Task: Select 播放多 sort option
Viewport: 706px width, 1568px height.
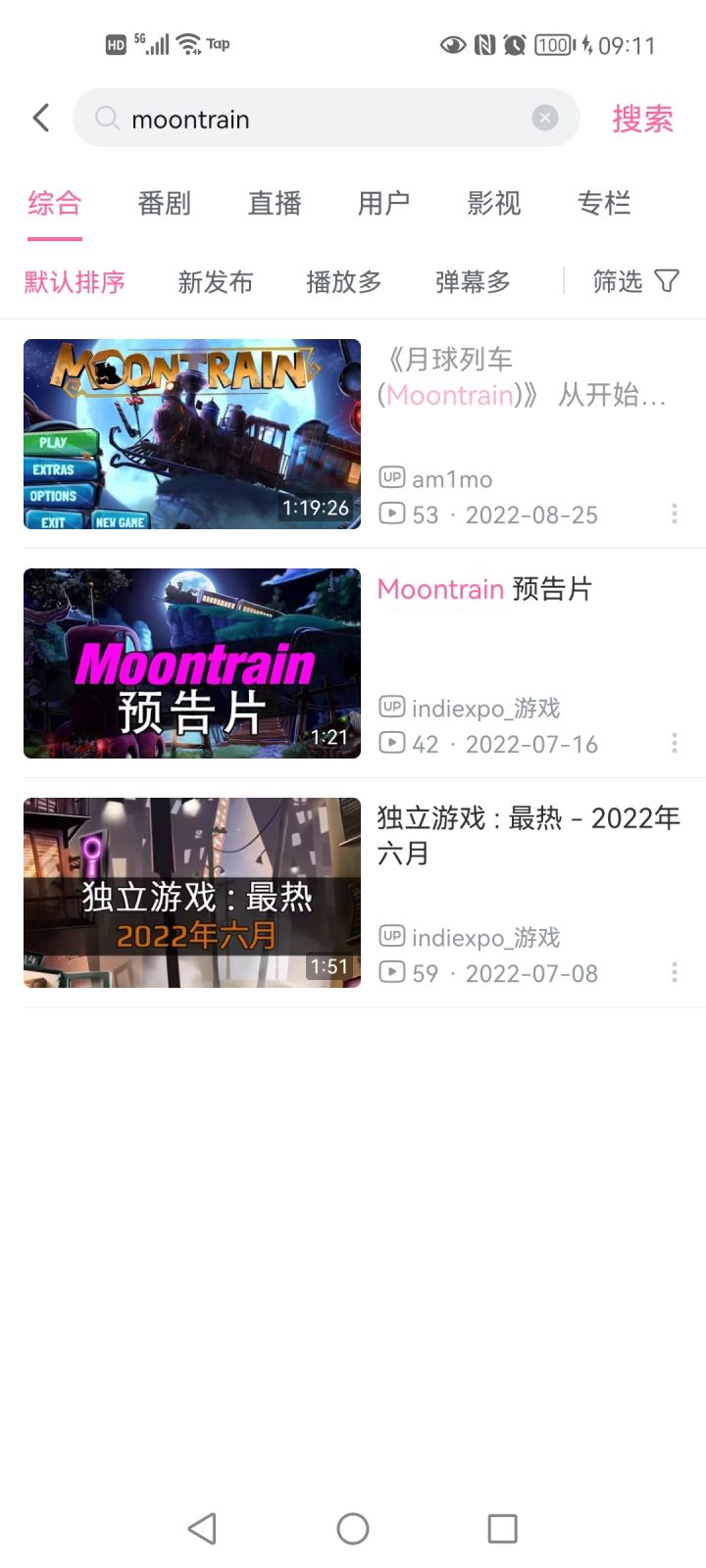Action: (x=342, y=281)
